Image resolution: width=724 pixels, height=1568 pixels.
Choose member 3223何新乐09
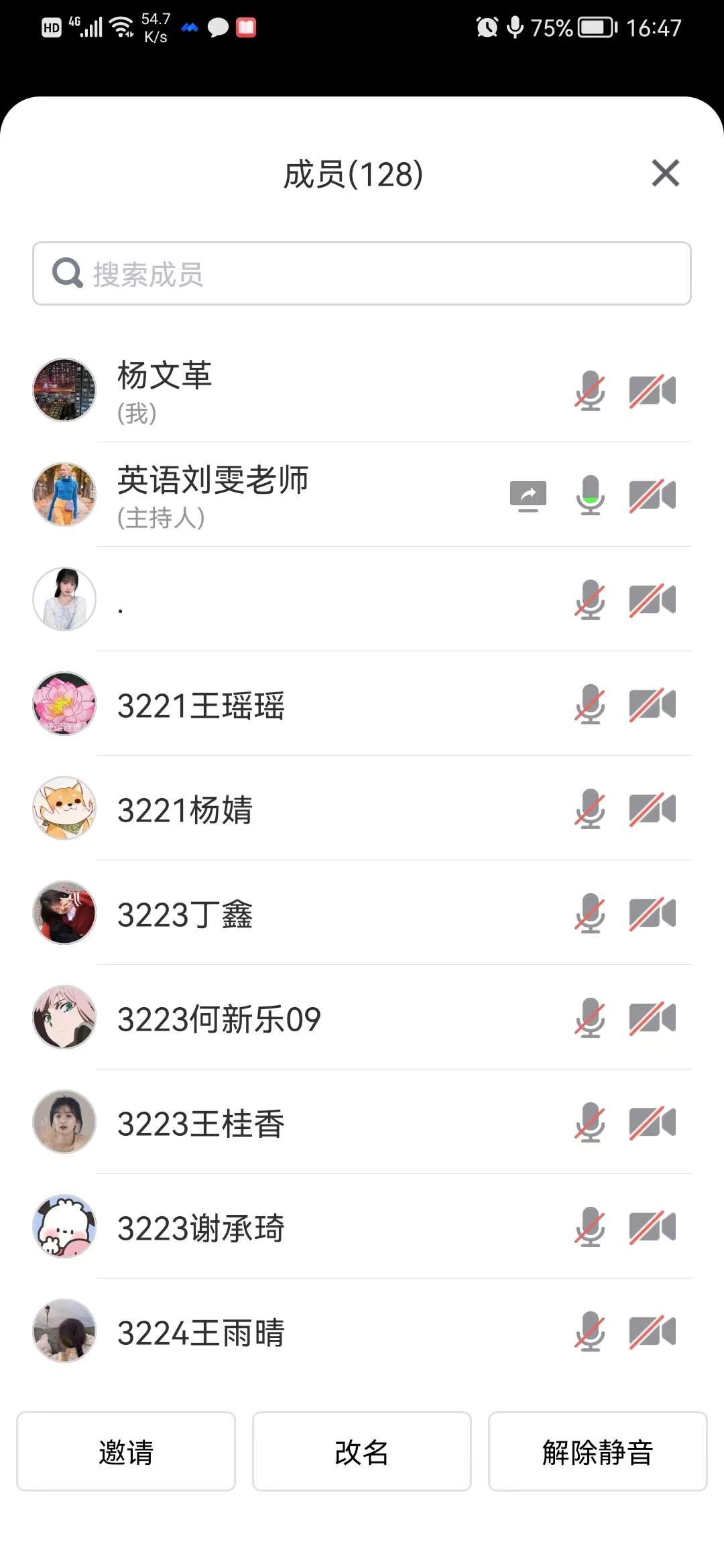[x=268, y=1019]
